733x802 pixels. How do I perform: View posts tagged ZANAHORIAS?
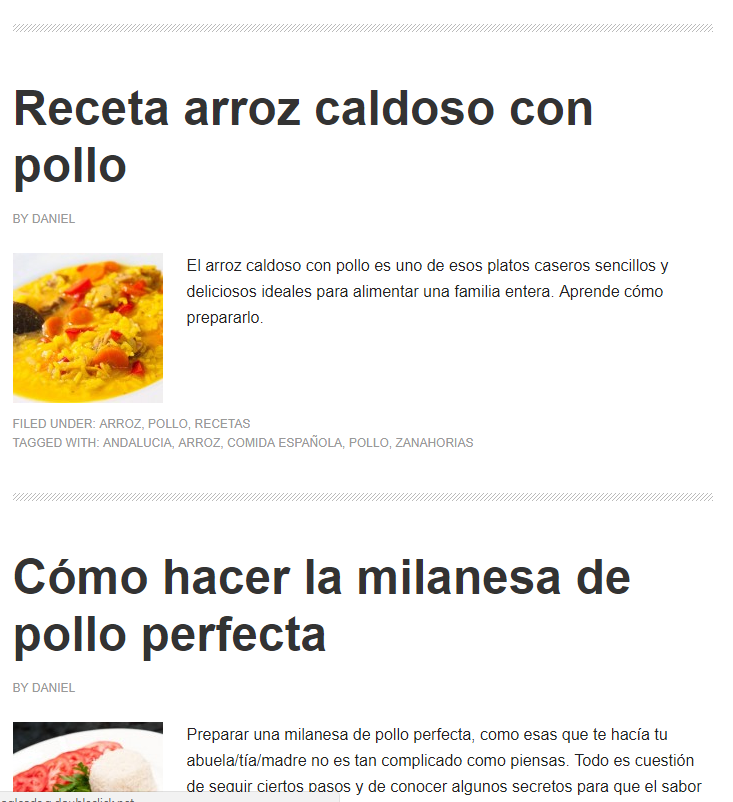pos(434,443)
